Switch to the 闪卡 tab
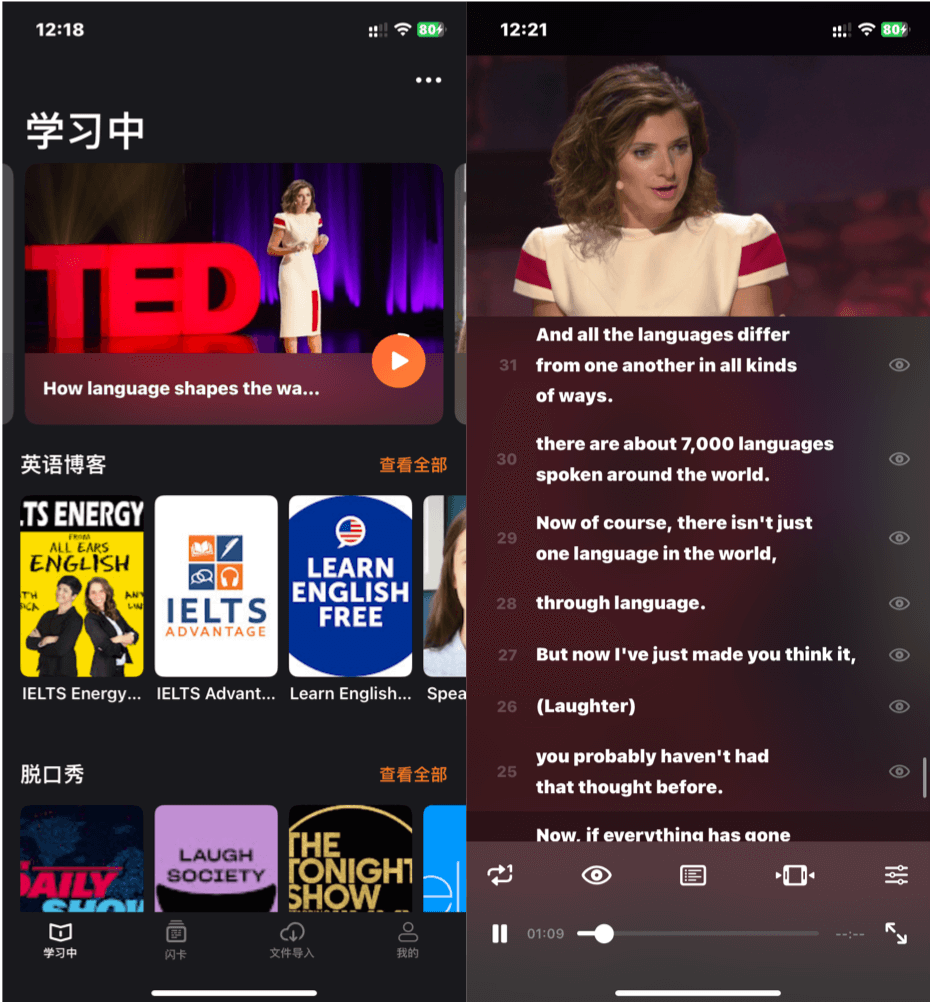932x1002 pixels. [x=175, y=940]
